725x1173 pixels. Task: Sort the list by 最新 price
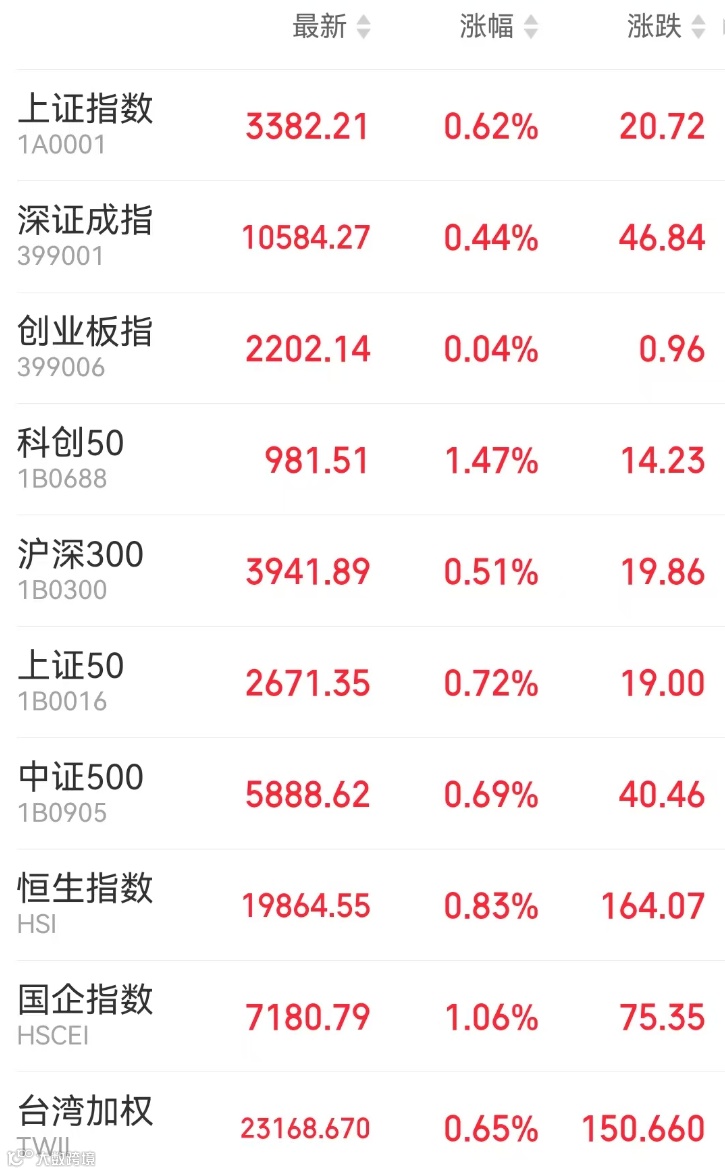330,27
